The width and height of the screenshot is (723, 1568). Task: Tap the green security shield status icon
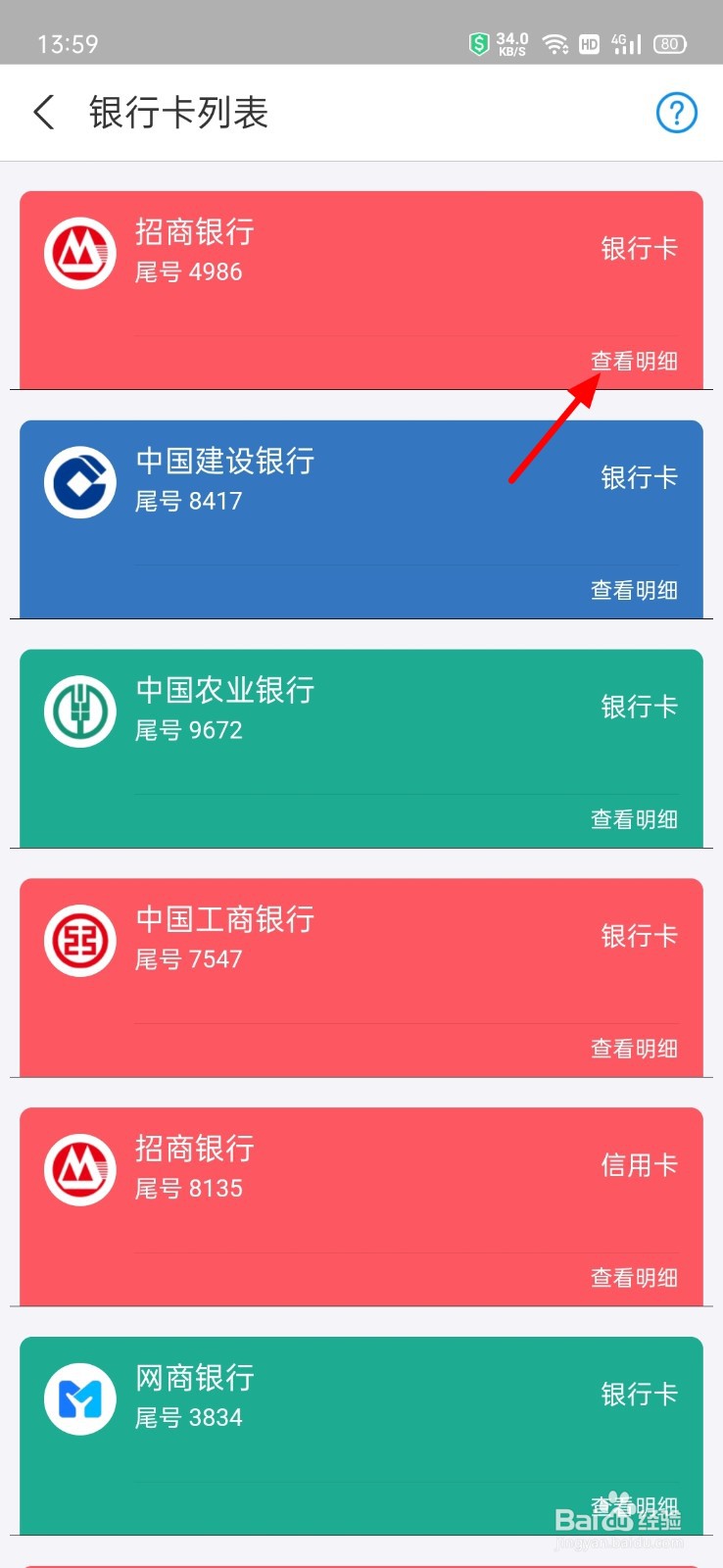(x=478, y=43)
